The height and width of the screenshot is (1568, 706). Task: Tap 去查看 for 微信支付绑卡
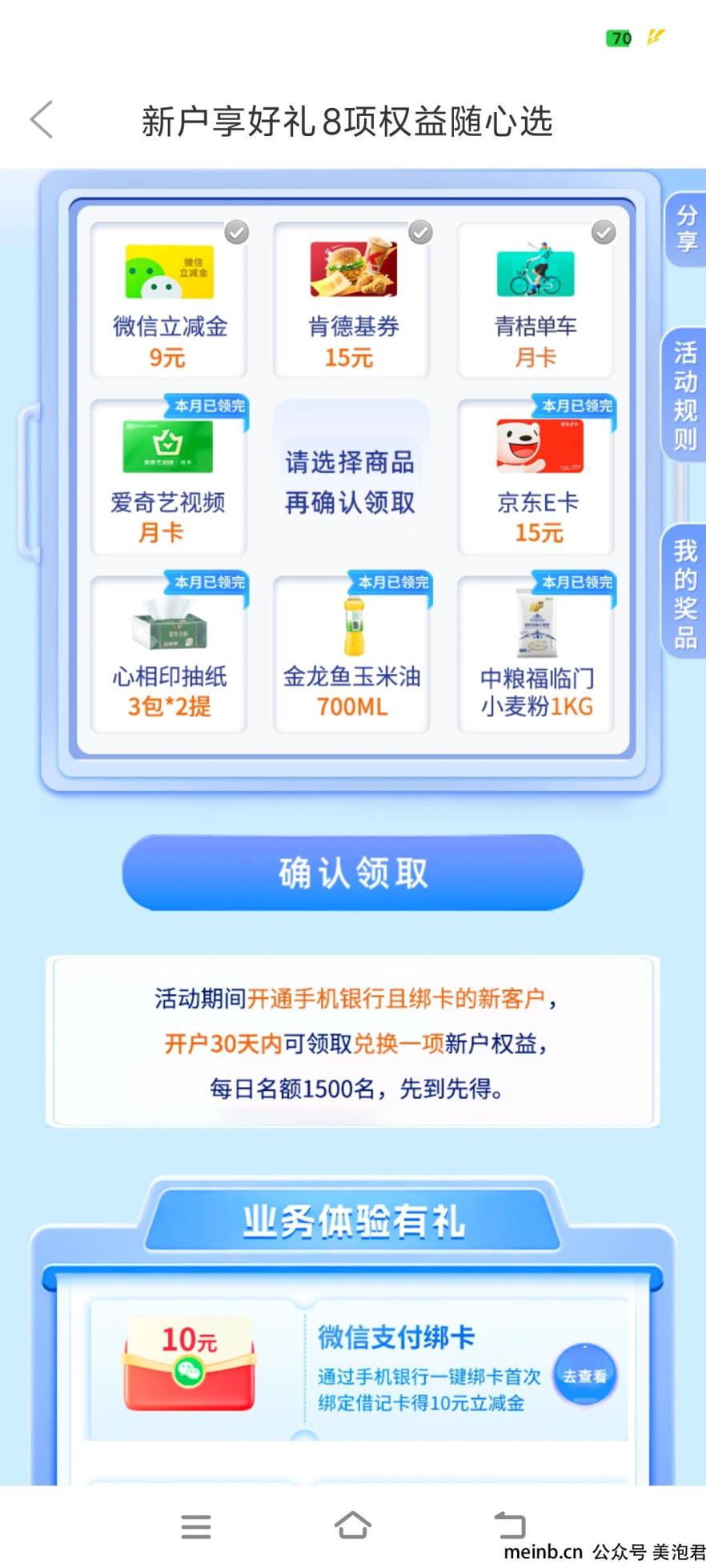[585, 1376]
